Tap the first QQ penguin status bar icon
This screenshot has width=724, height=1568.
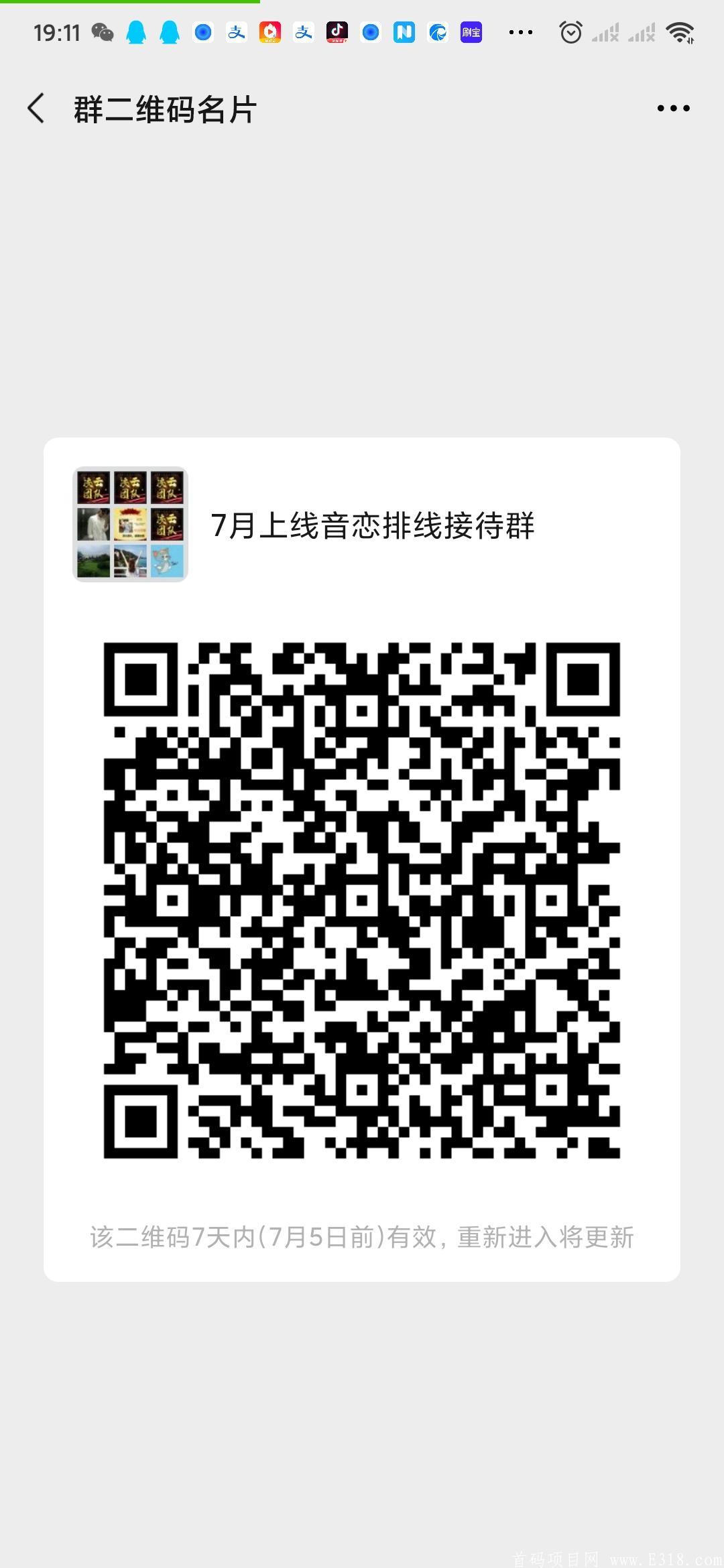pos(136,31)
